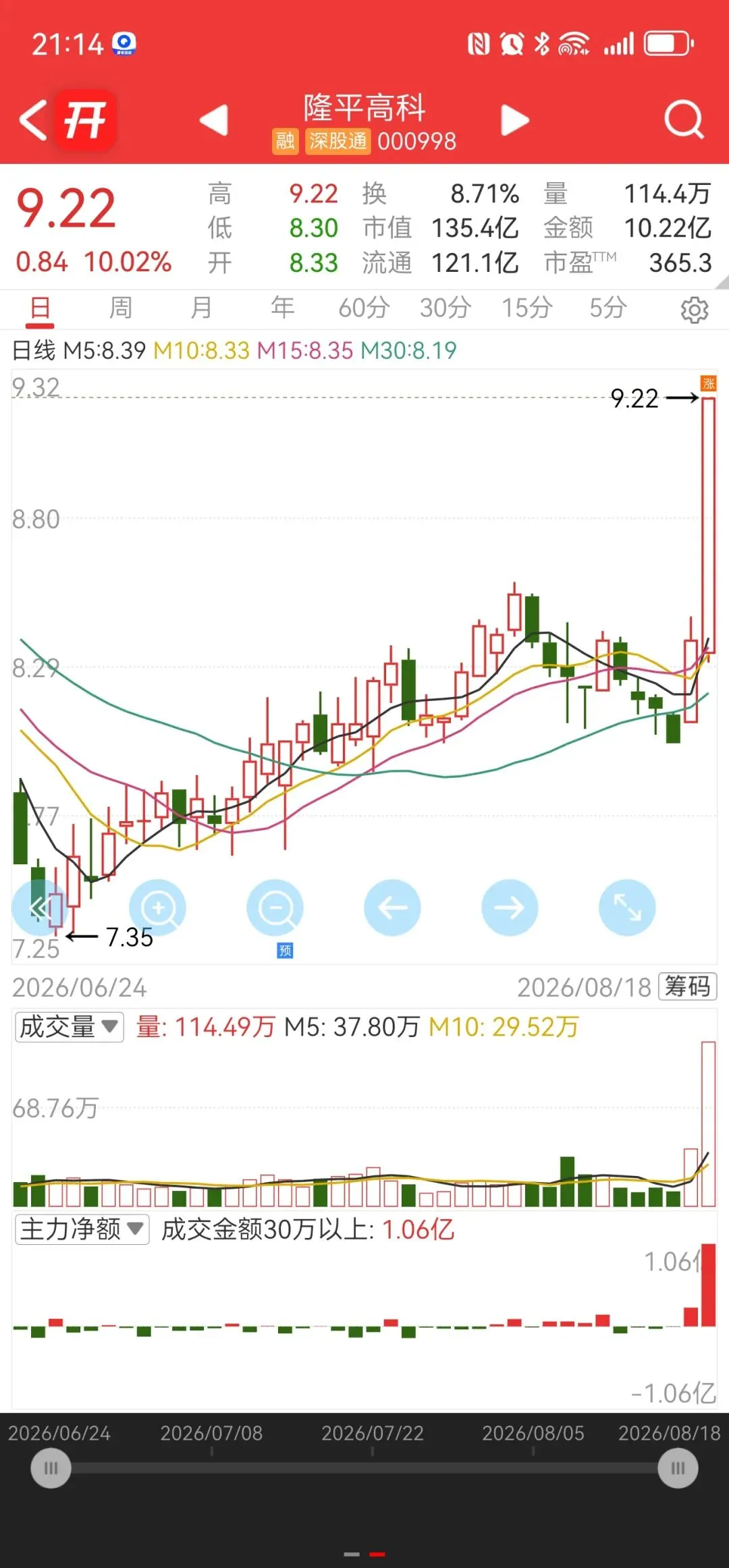
Task: Expand the chart to full screen
Action: (627, 907)
